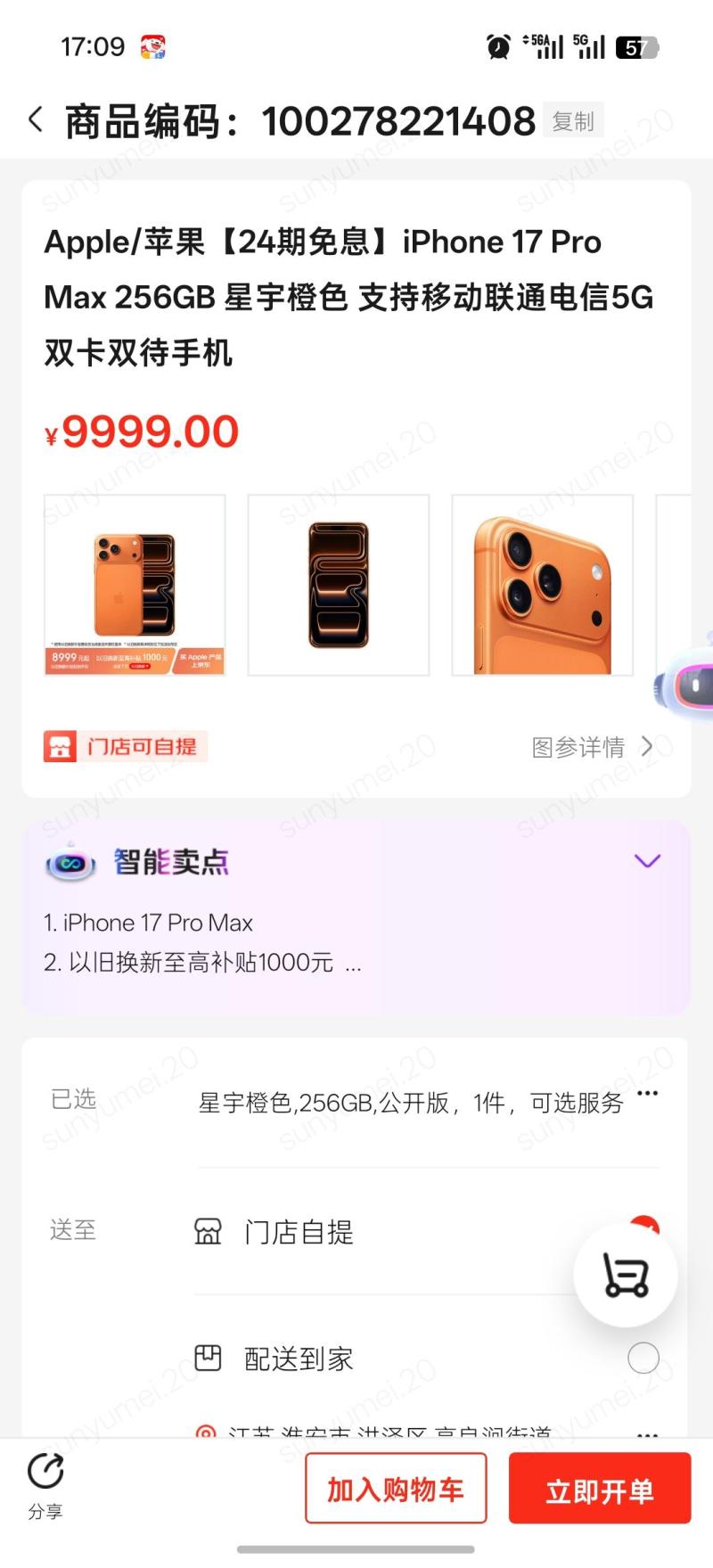713x1568 pixels.
Task: Open the floating shopping cart
Action: click(x=626, y=1275)
